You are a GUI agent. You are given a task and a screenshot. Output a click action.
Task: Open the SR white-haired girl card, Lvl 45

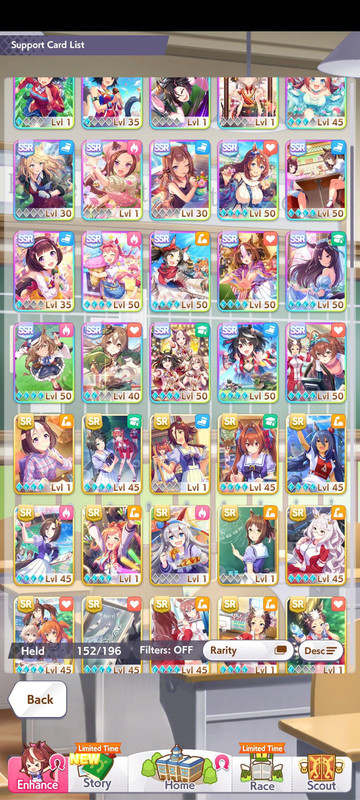point(316,545)
